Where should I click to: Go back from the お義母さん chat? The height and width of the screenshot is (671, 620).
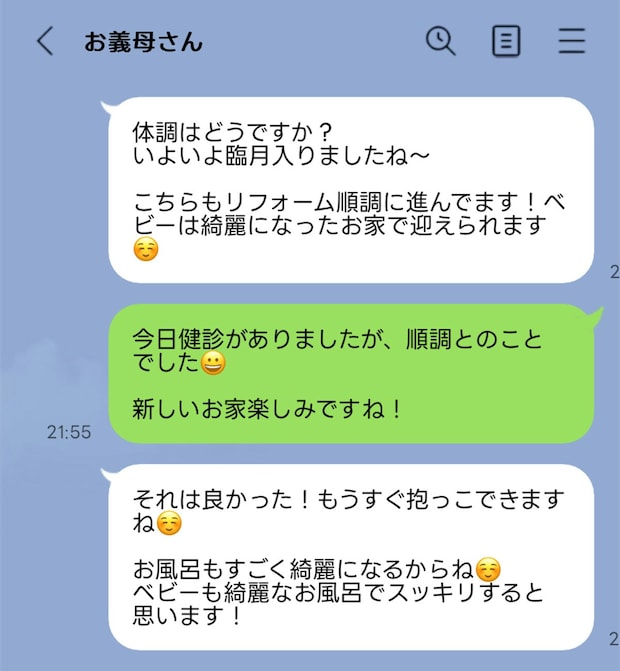45,41
